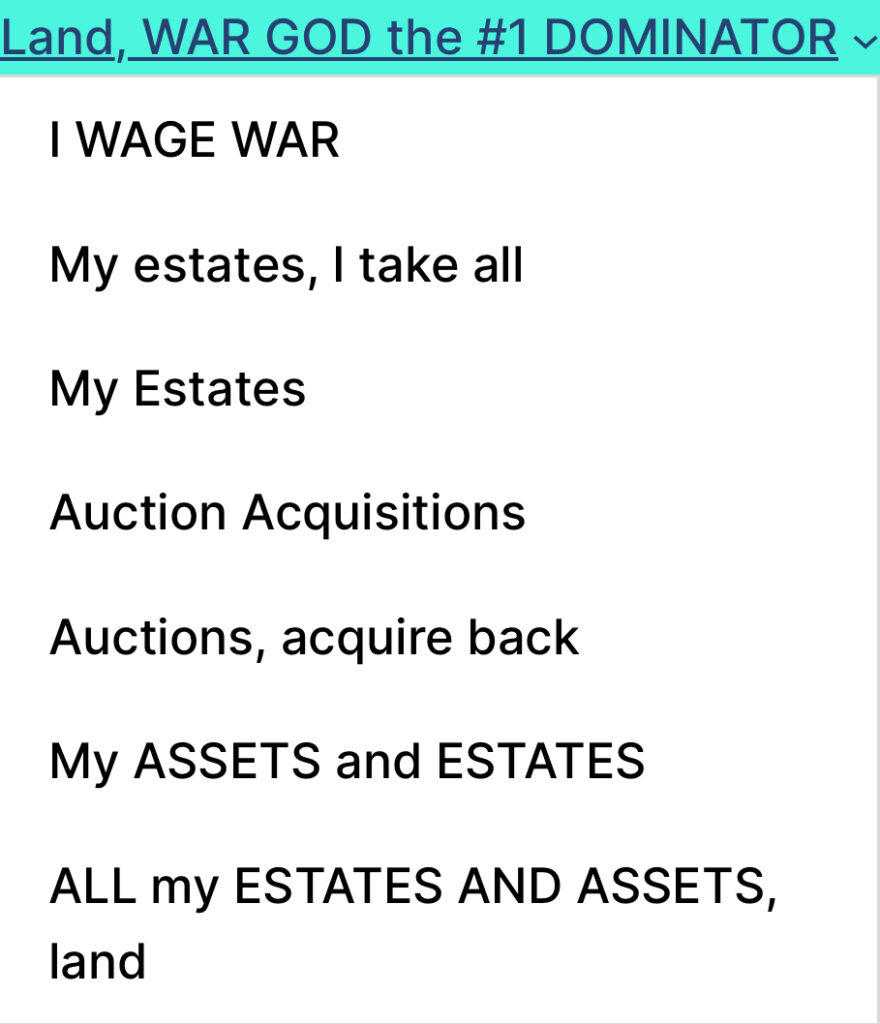Screen dimensions: 880x1024
Task: Go to Auction Acquisitions
Action: pos(287,513)
